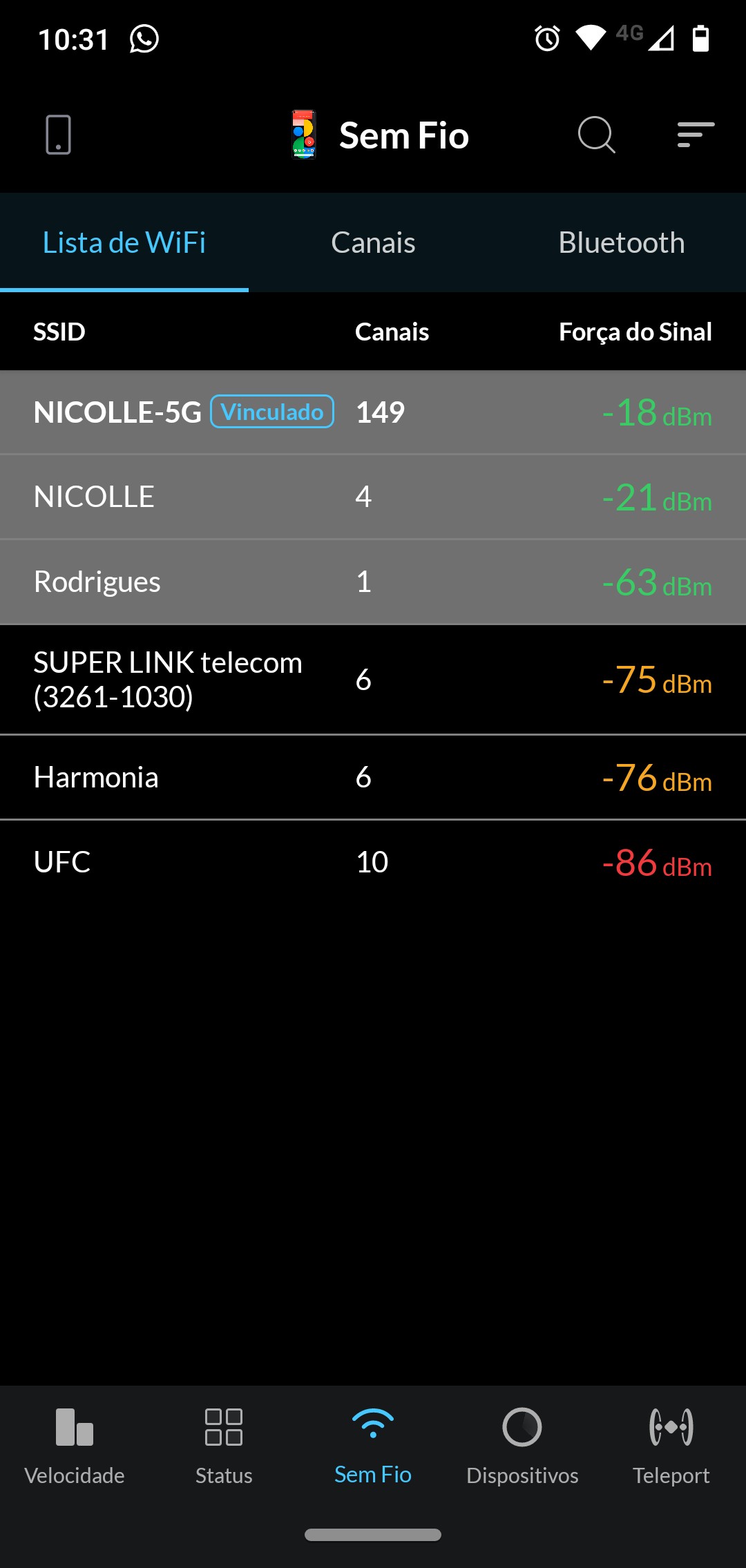Open the NICOLLE-5G network details
The width and height of the screenshot is (746, 1568).
[x=373, y=412]
